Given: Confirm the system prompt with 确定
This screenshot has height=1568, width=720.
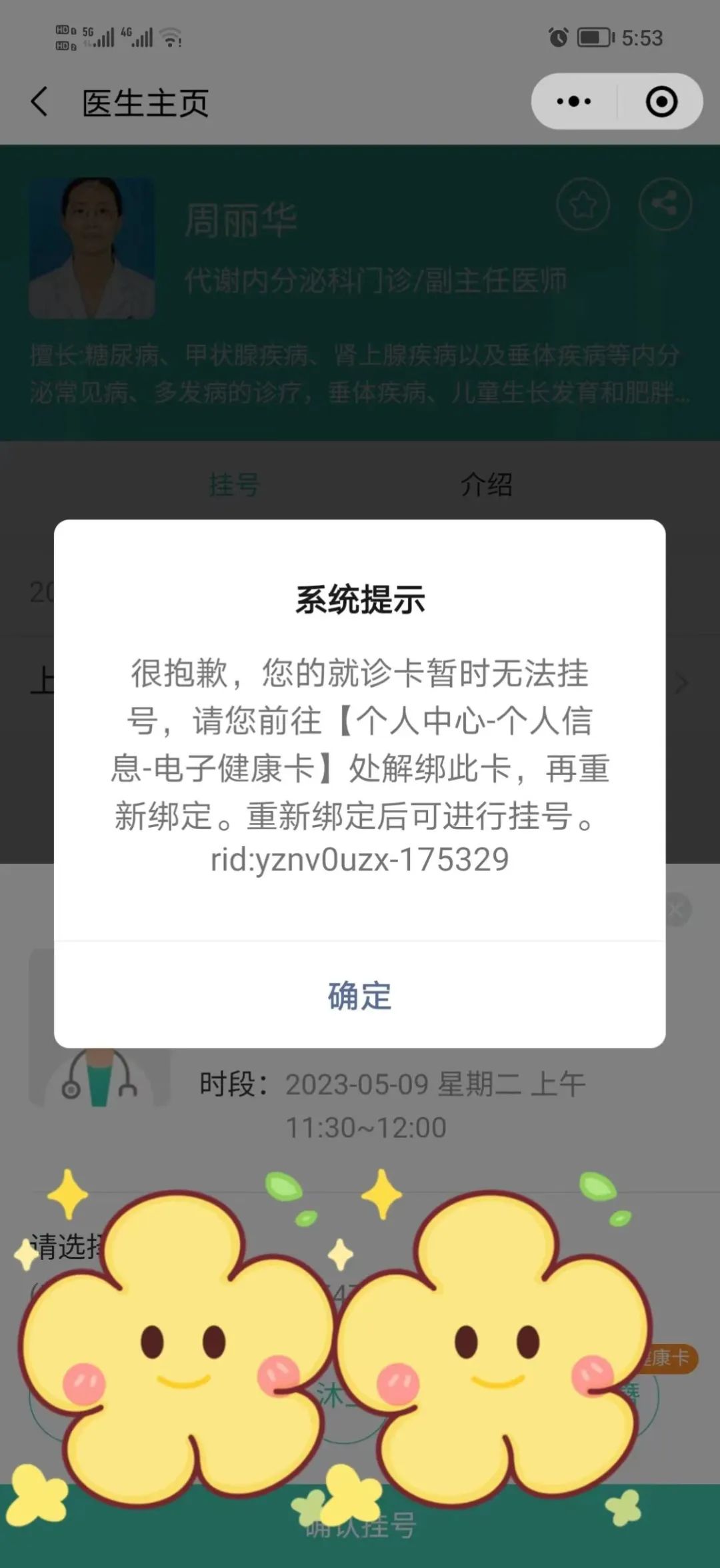Looking at the screenshot, I should tap(359, 995).
